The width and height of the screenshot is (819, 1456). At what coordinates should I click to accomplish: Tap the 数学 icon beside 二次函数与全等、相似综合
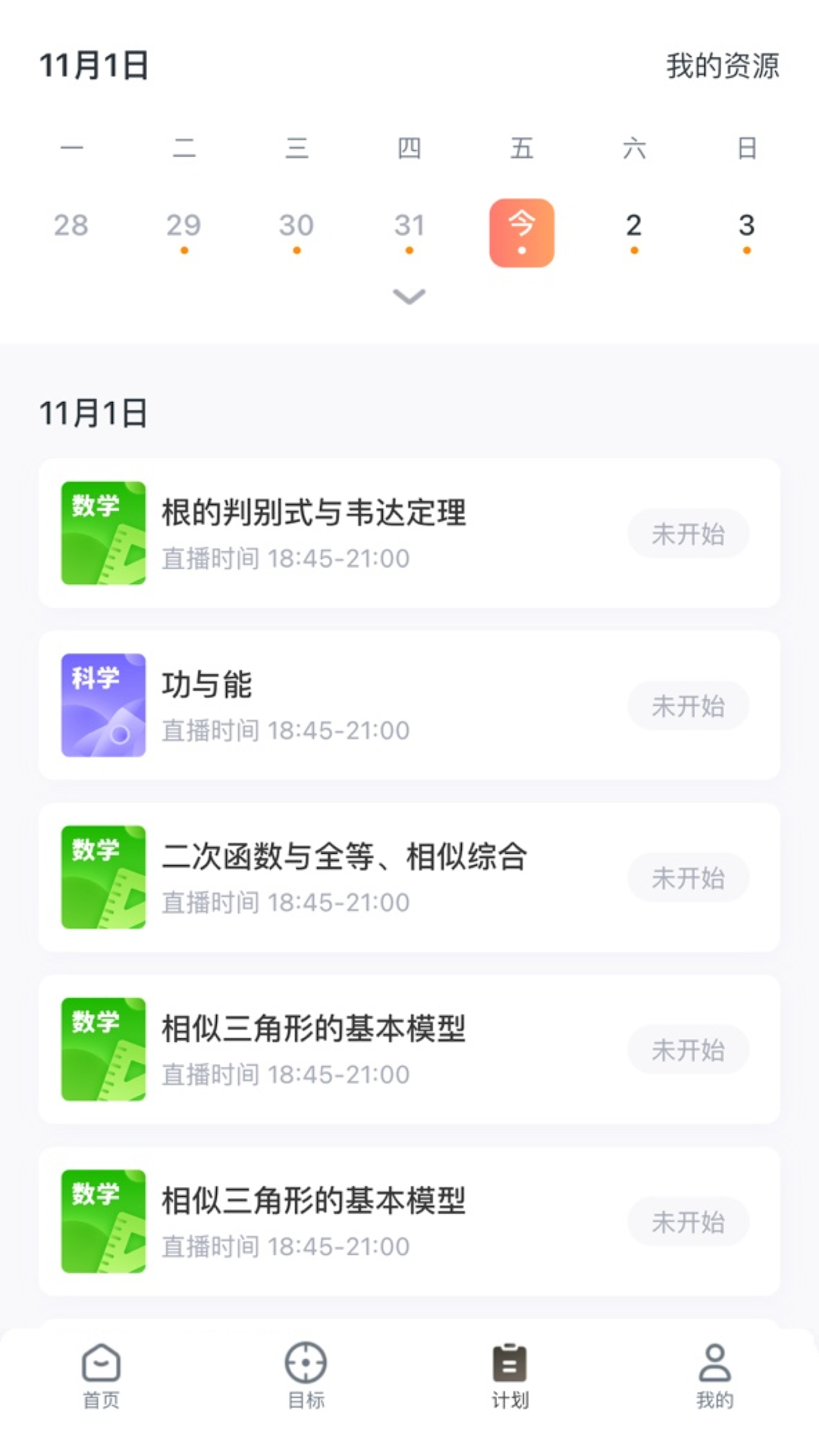coord(103,877)
